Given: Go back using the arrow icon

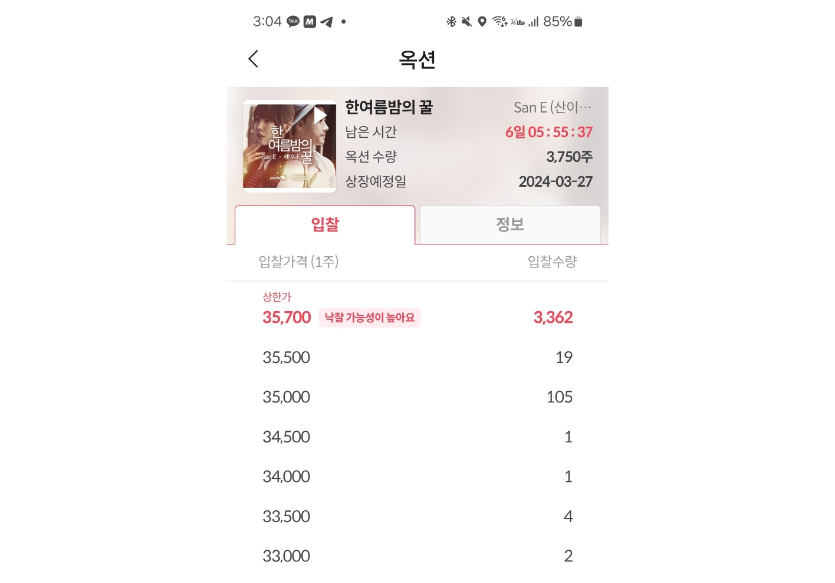Looking at the screenshot, I should 253,59.
